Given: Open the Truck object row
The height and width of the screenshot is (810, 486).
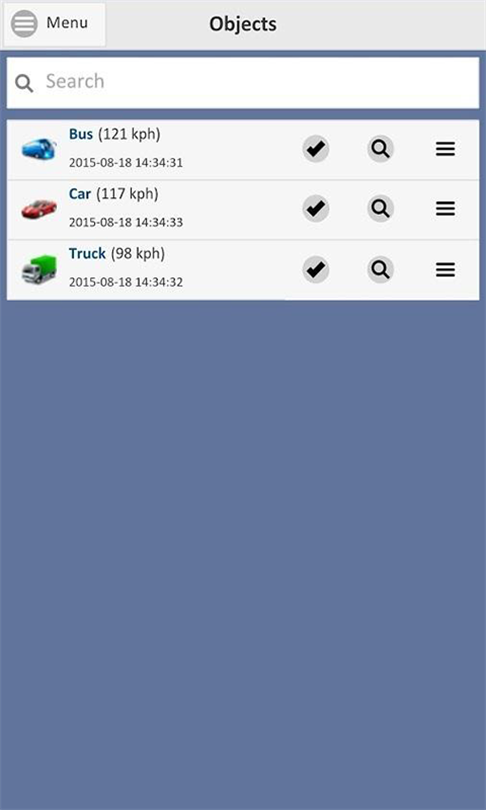Looking at the screenshot, I should pos(243,270).
